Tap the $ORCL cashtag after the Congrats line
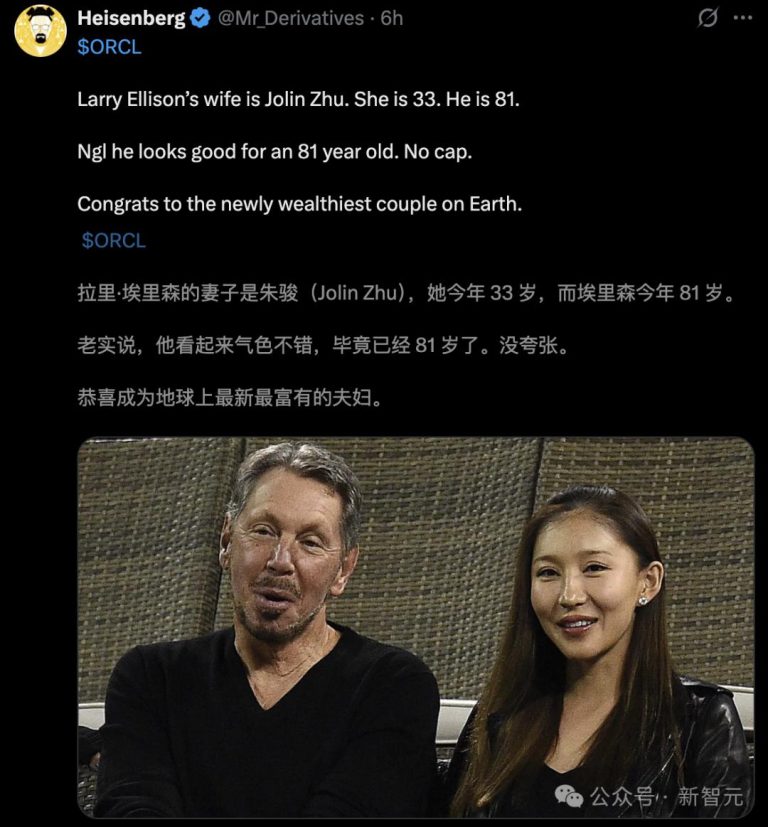768x827 pixels. click(x=113, y=241)
